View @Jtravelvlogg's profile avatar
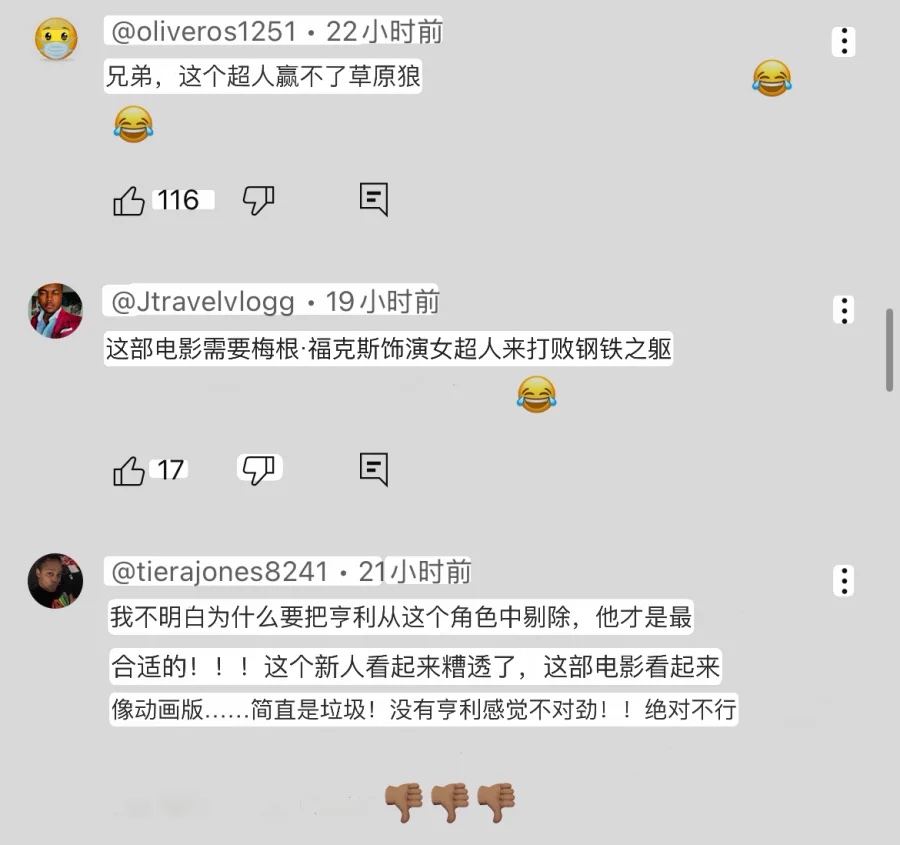The width and height of the screenshot is (900, 845). tap(55, 311)
